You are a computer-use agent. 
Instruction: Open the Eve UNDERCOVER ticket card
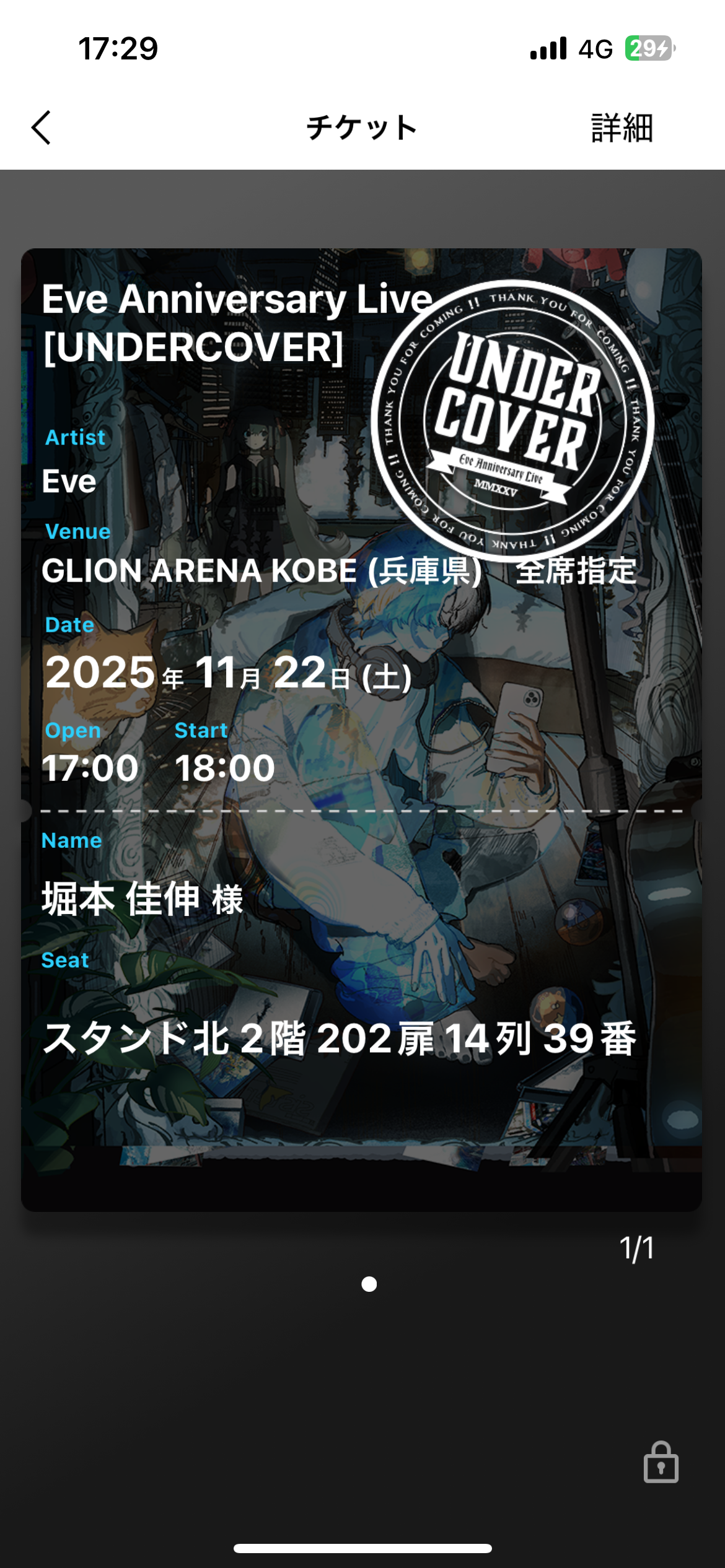[x=361, y=730]
